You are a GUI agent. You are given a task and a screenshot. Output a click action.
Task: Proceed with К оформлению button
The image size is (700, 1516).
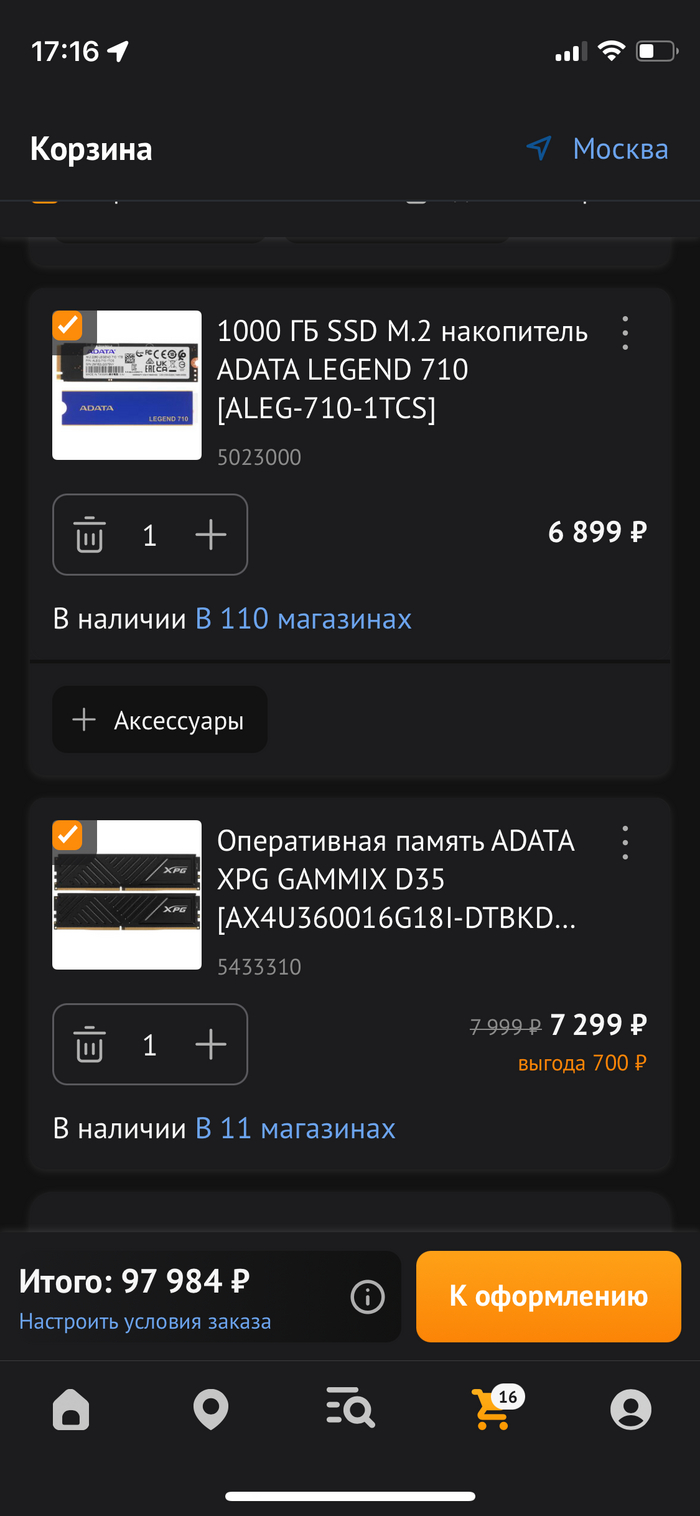pos(548,1297)
